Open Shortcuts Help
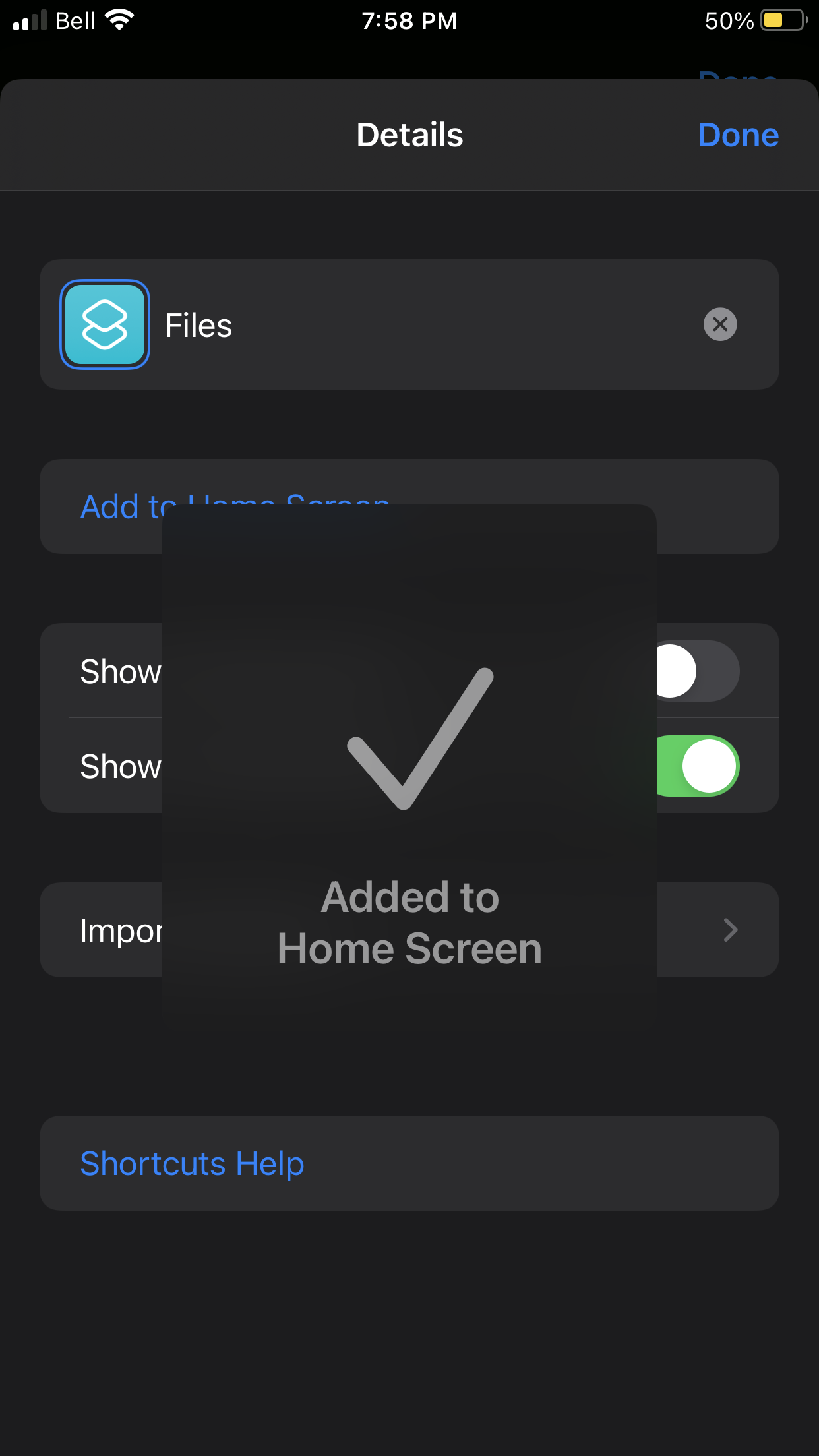Image resolution: width=819 pixels, height=1456 pixels. click(192, 1163)
